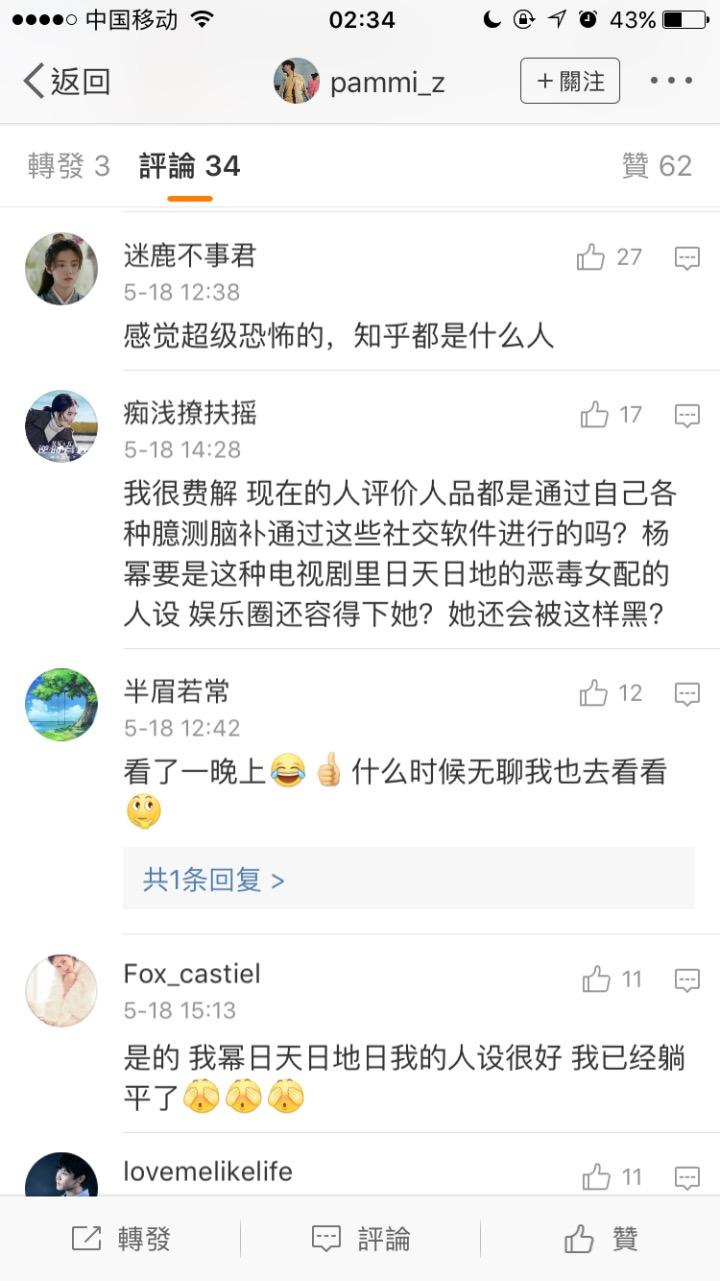This screenshot has width=720, height=1281.
Task: Follow pammi_z with the 關注 button
Action: 569,81
